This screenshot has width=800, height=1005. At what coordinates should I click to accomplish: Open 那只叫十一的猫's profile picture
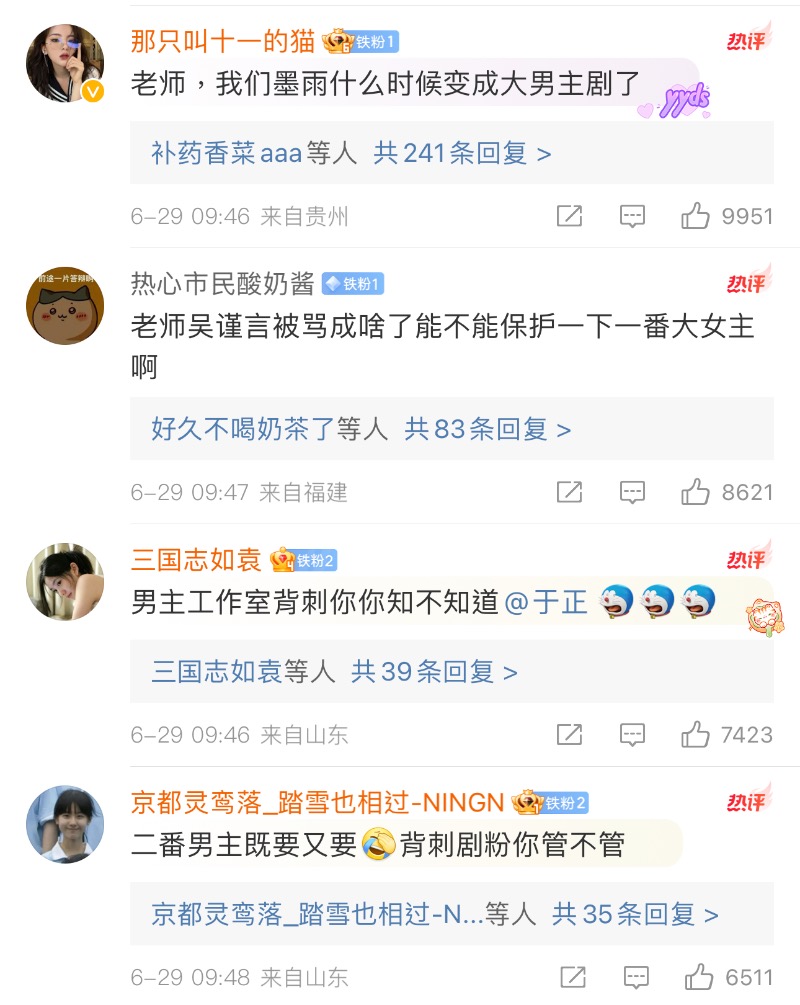(65, 64)
